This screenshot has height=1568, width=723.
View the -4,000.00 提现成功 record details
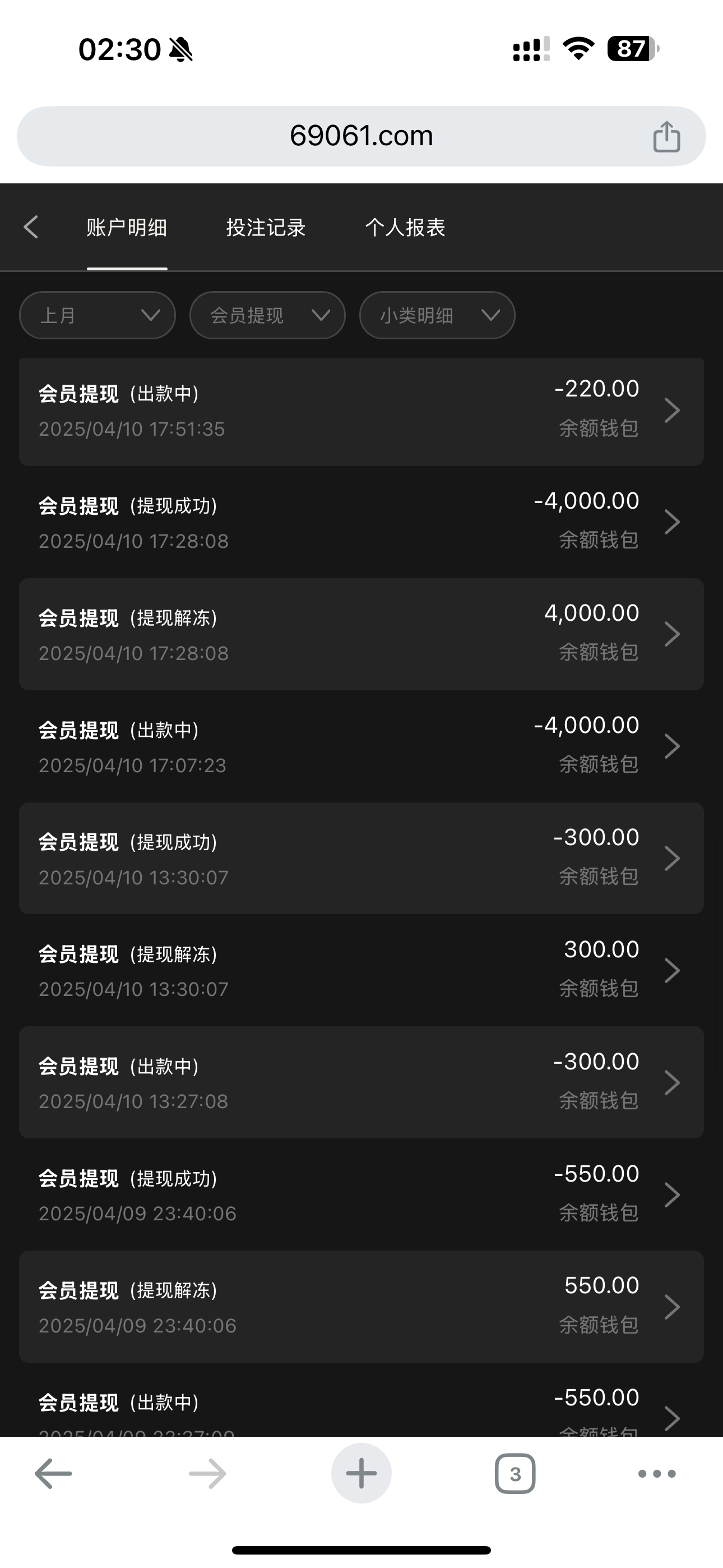pyautogui.click(x=361, y=522)
